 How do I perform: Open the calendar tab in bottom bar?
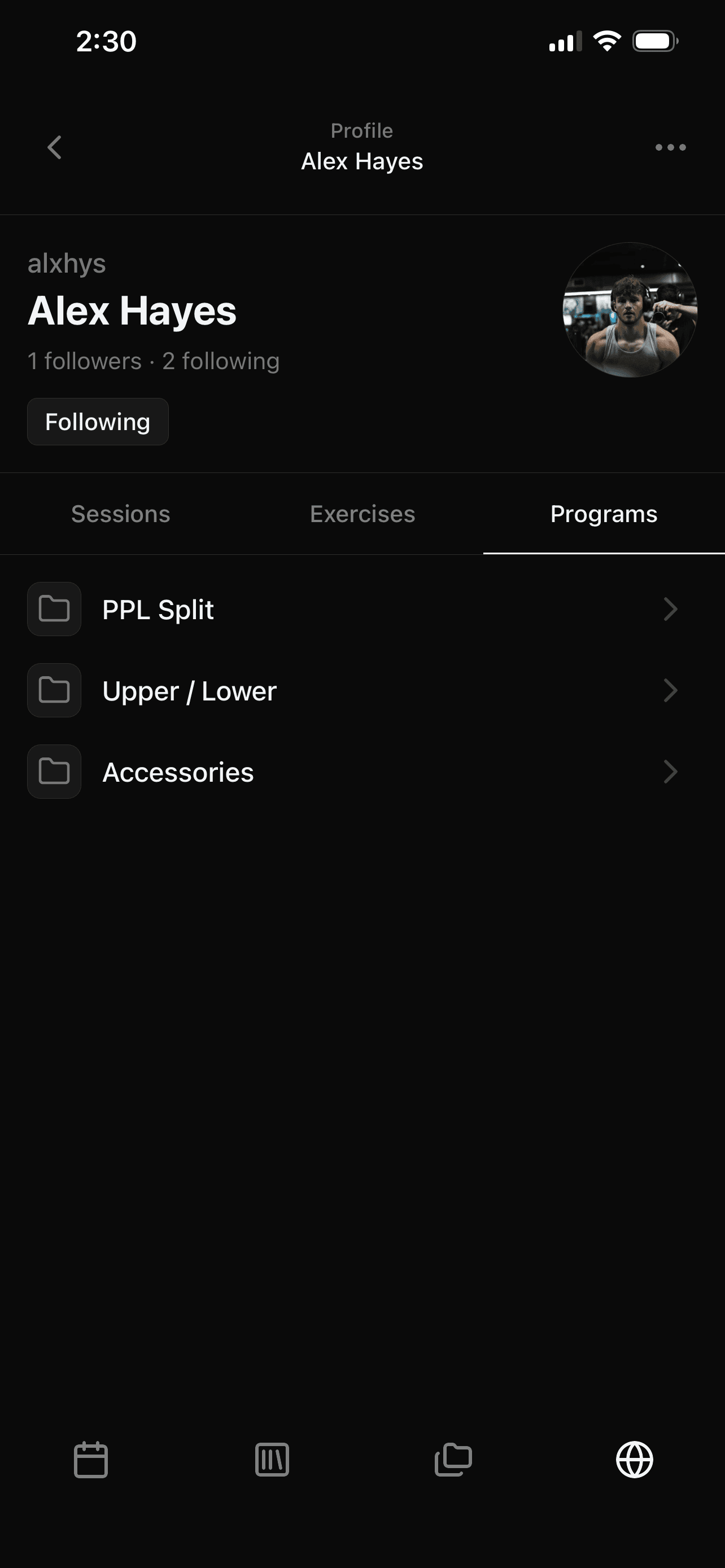[91, 1460]
